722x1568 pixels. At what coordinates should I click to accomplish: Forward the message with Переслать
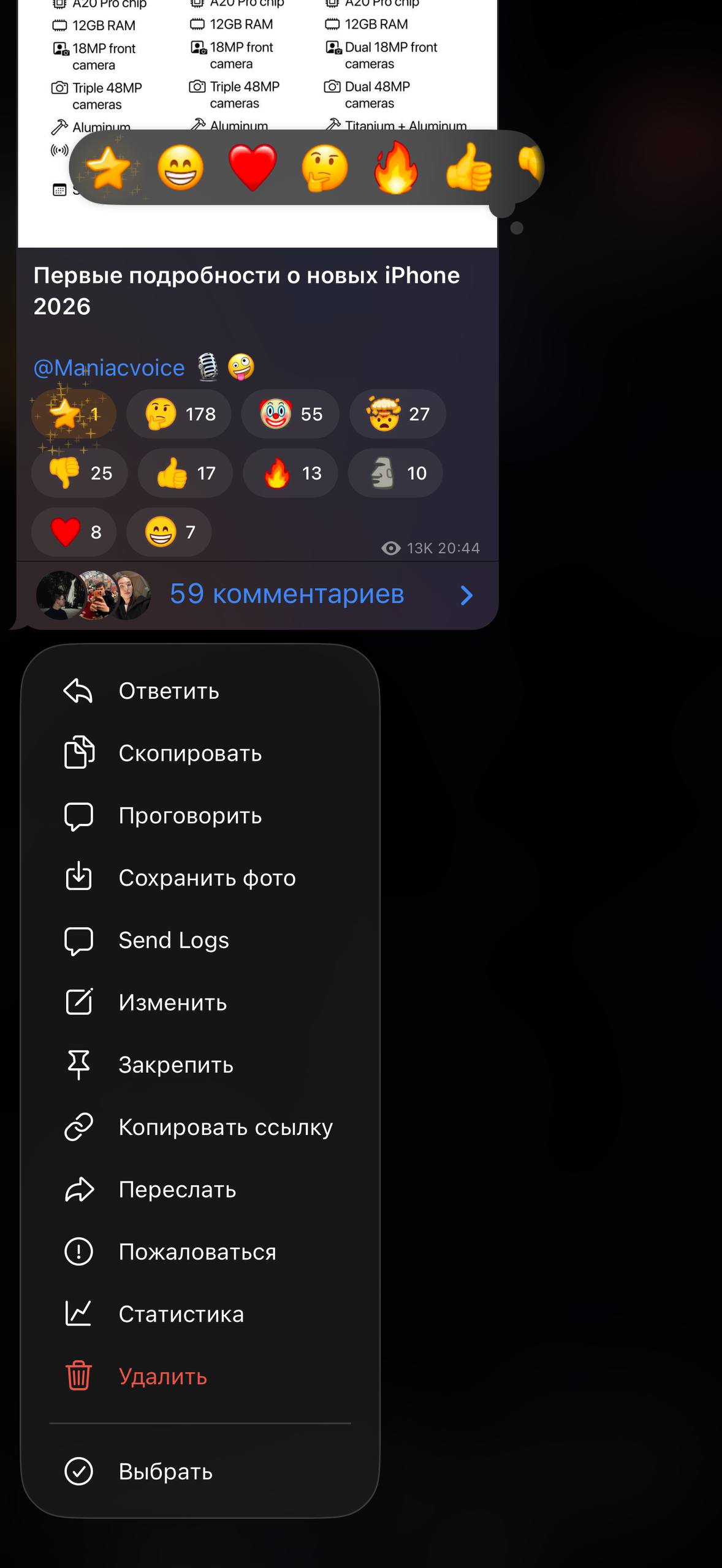pos(177,1189)
